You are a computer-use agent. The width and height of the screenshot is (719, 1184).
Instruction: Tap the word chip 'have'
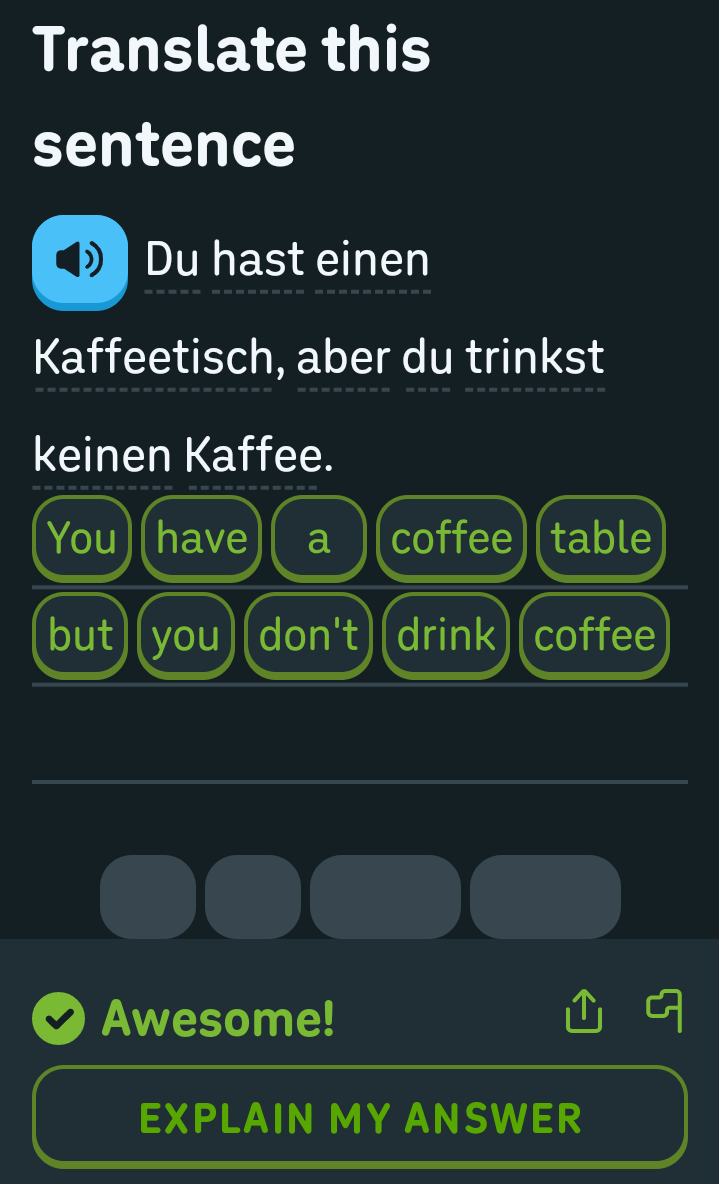pos(202,538)
